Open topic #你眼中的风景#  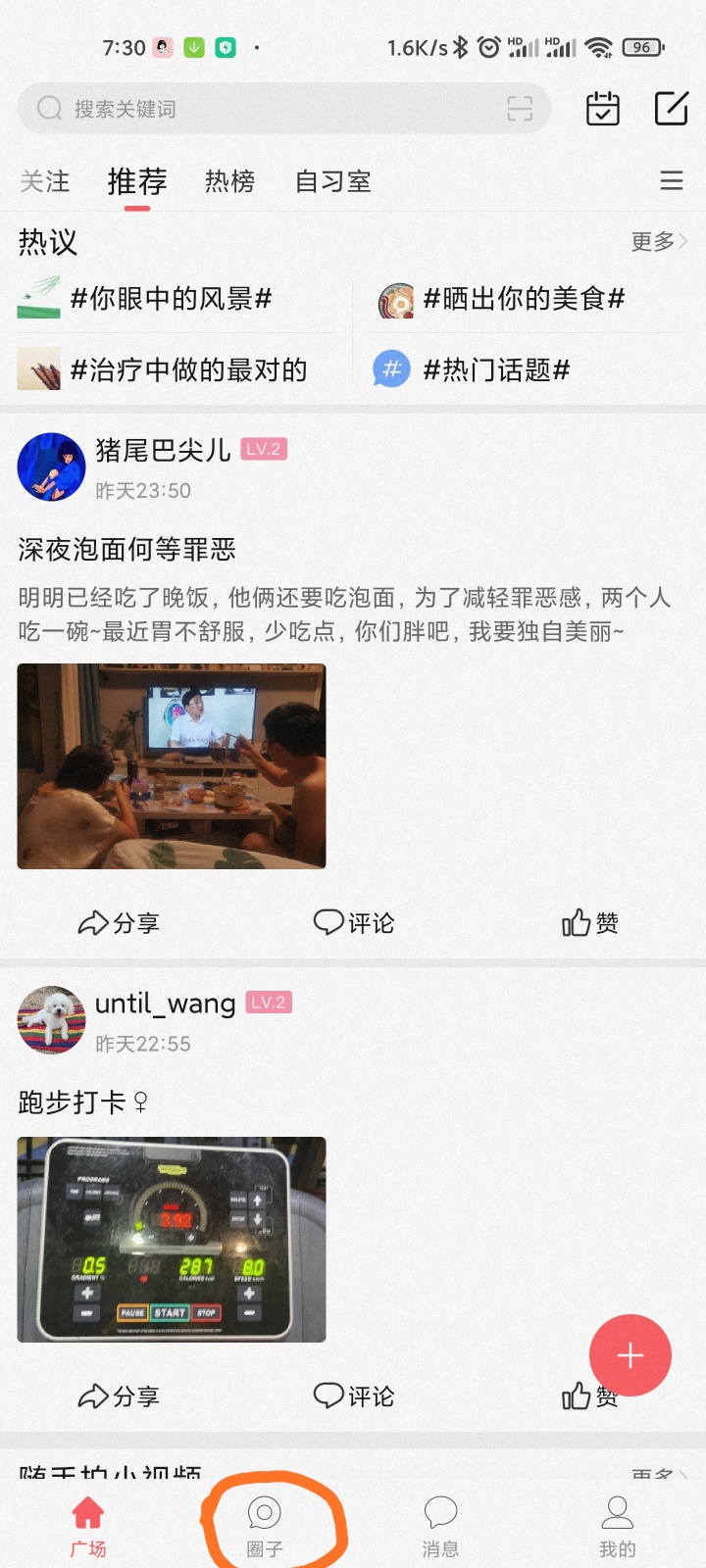[171, 299]
